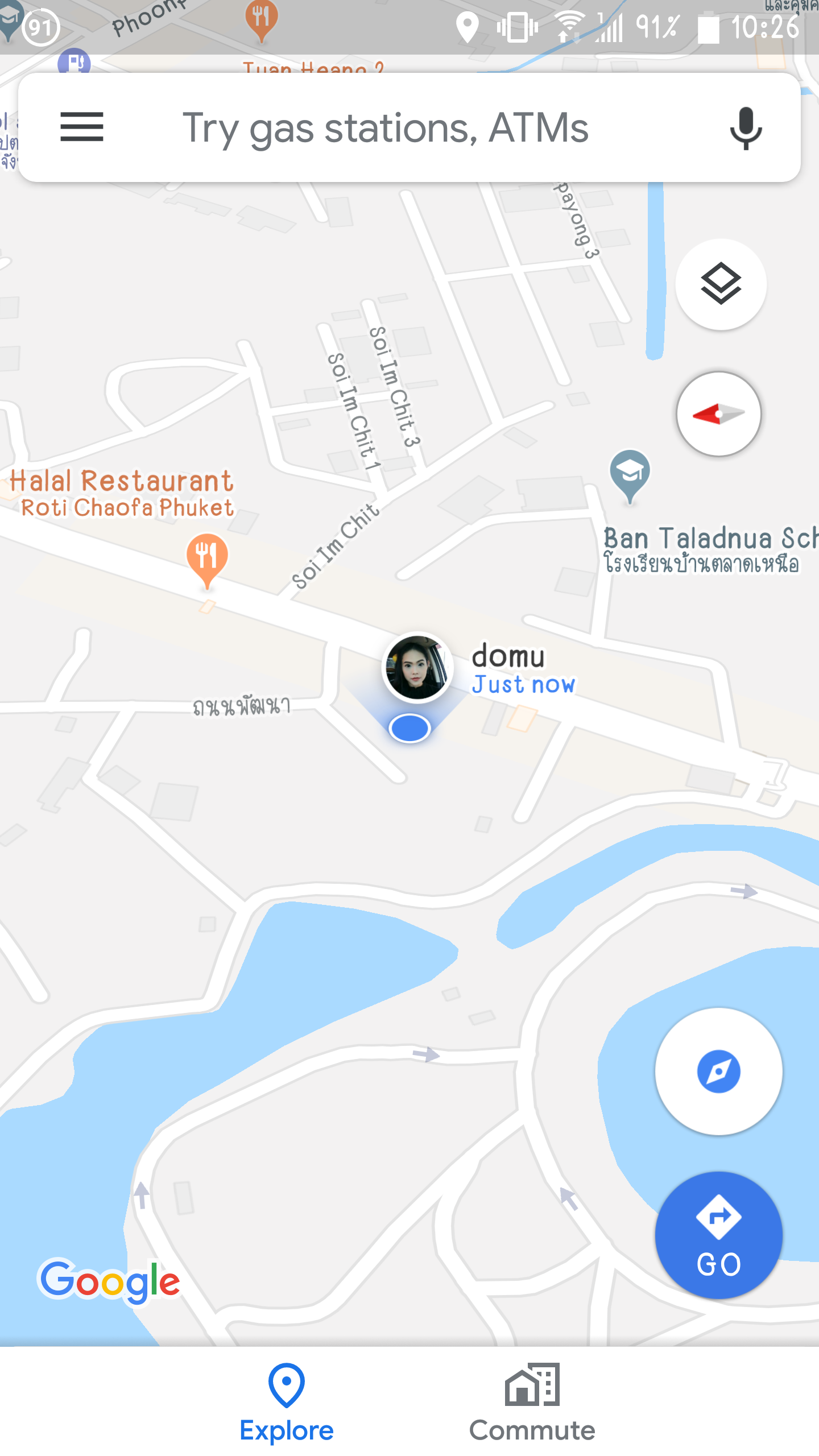
Task: Open domu's shared location avatar
Action: tap(417, 667)
